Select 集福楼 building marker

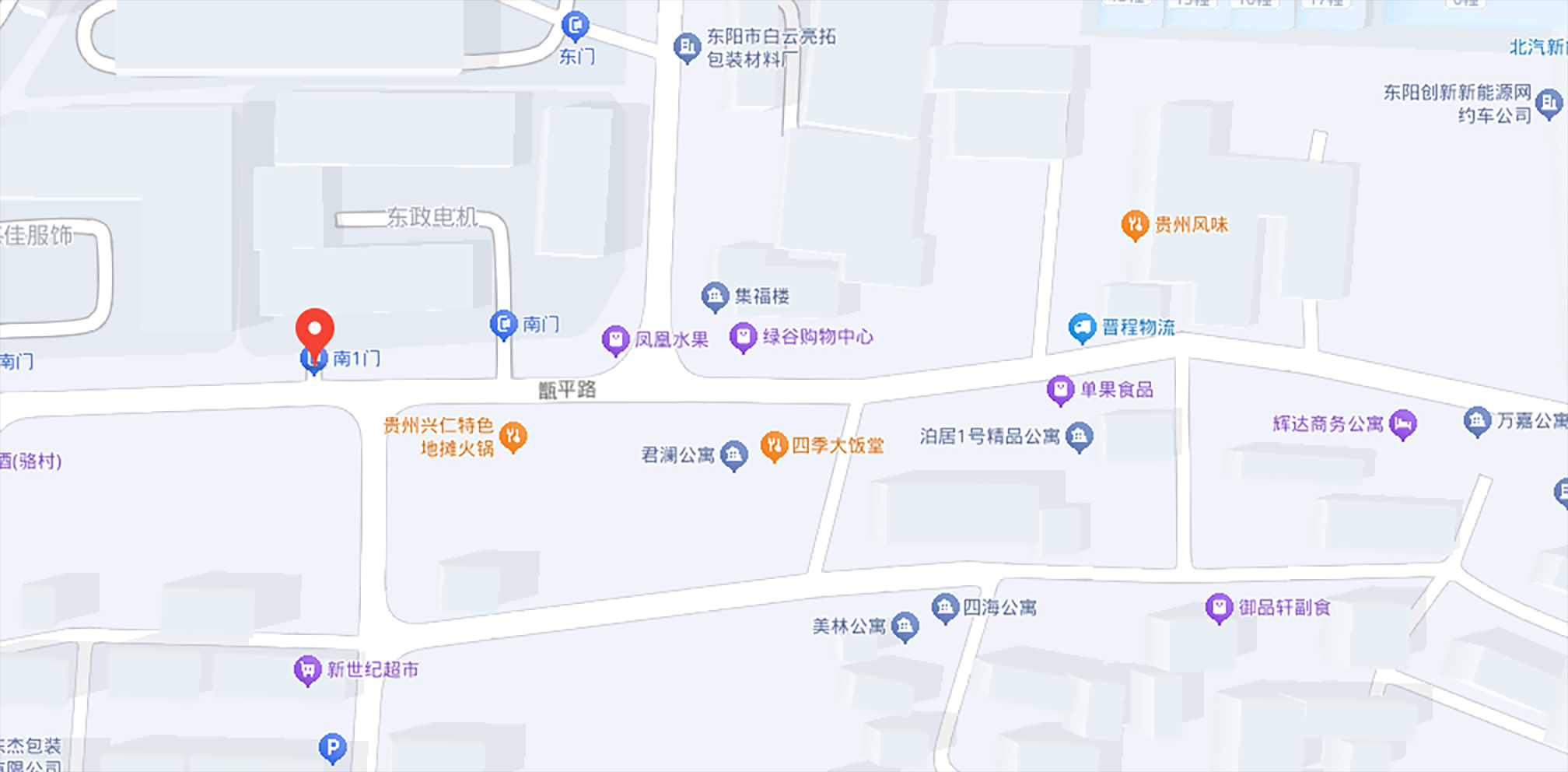tap(715, 296)
